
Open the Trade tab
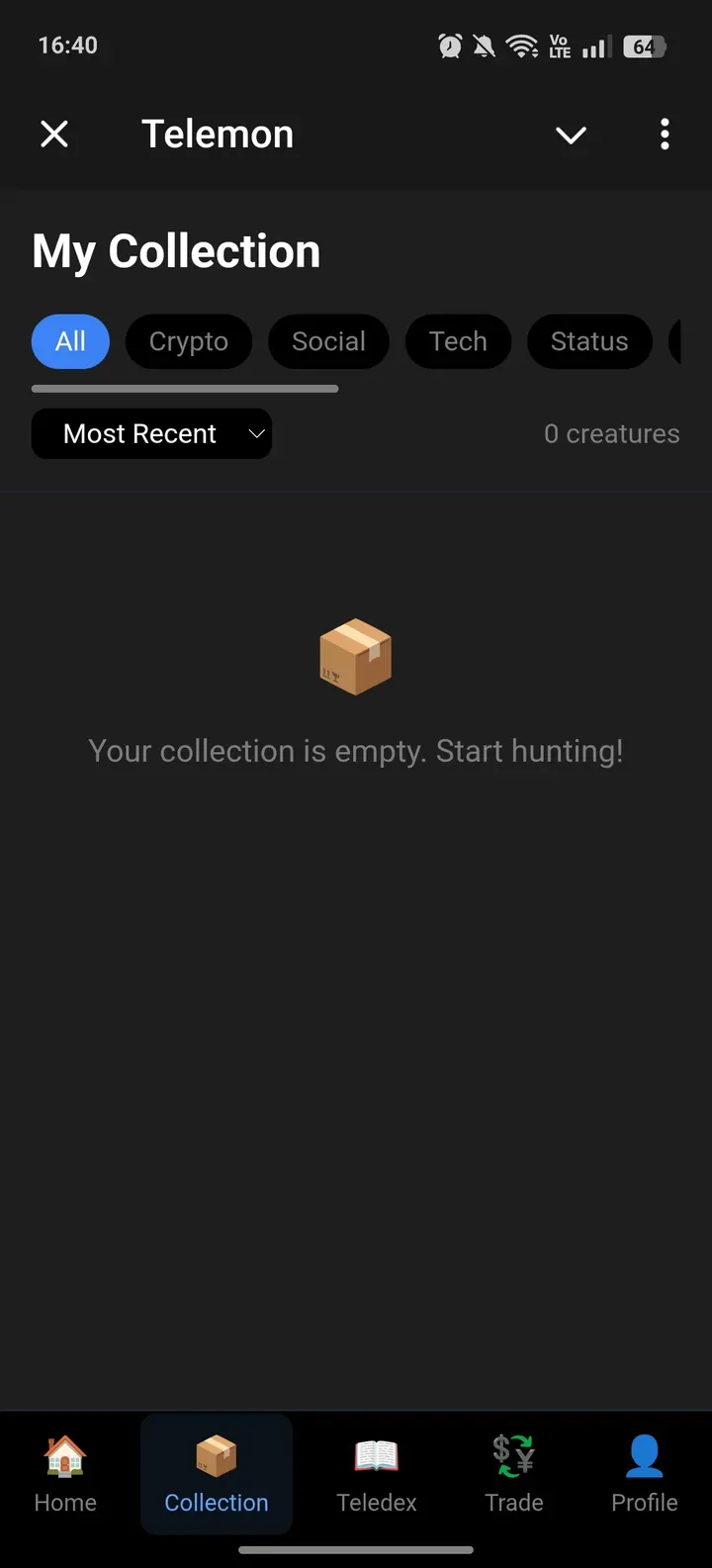point(514,1474)
